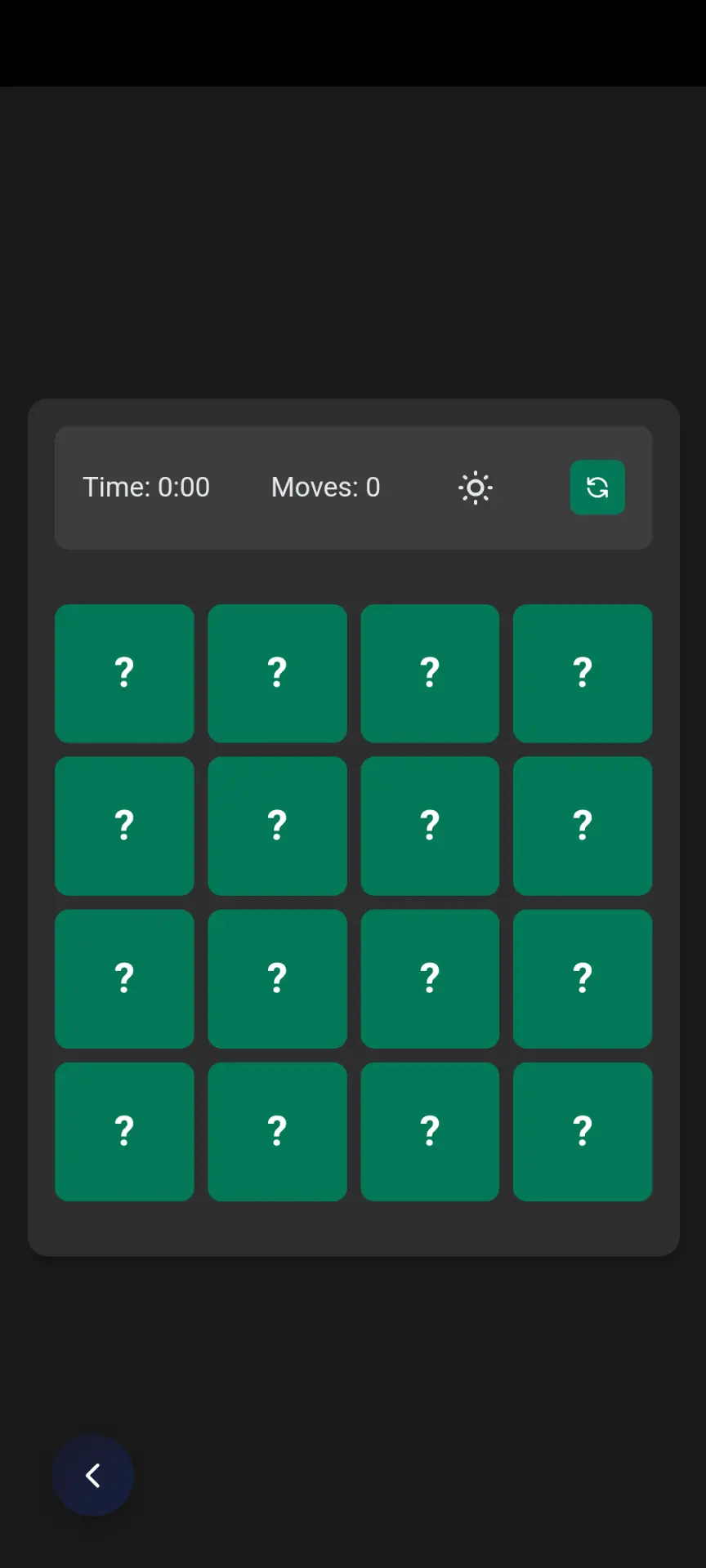Switch to light theme via sun icon
Screen dimensions: 706x1568
click(x=476, y=488)
